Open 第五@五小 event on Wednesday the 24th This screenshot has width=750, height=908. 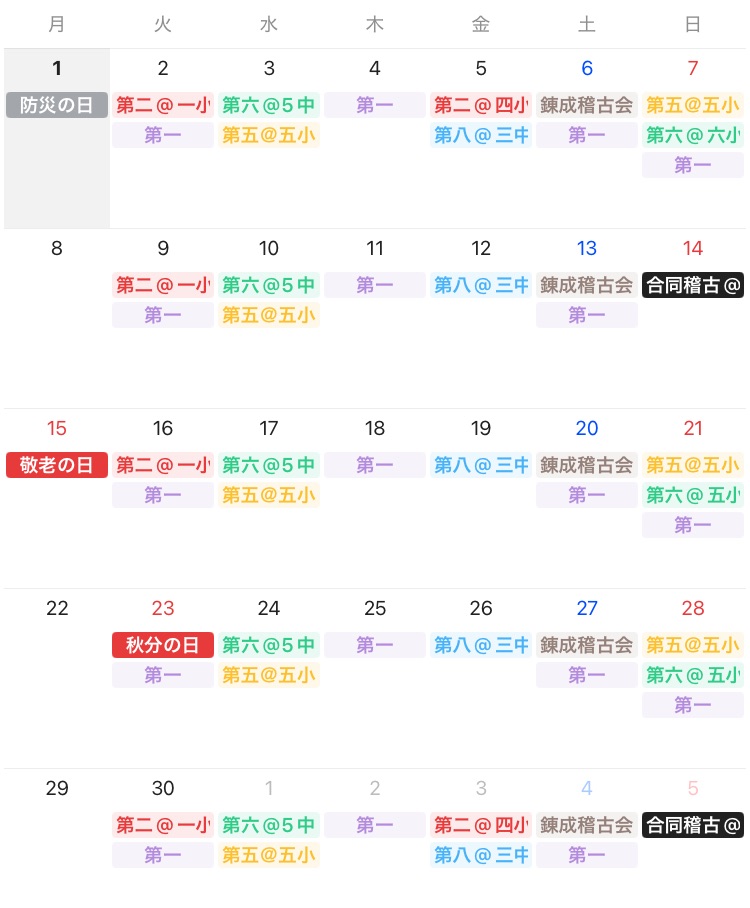(x=269, y=675)
